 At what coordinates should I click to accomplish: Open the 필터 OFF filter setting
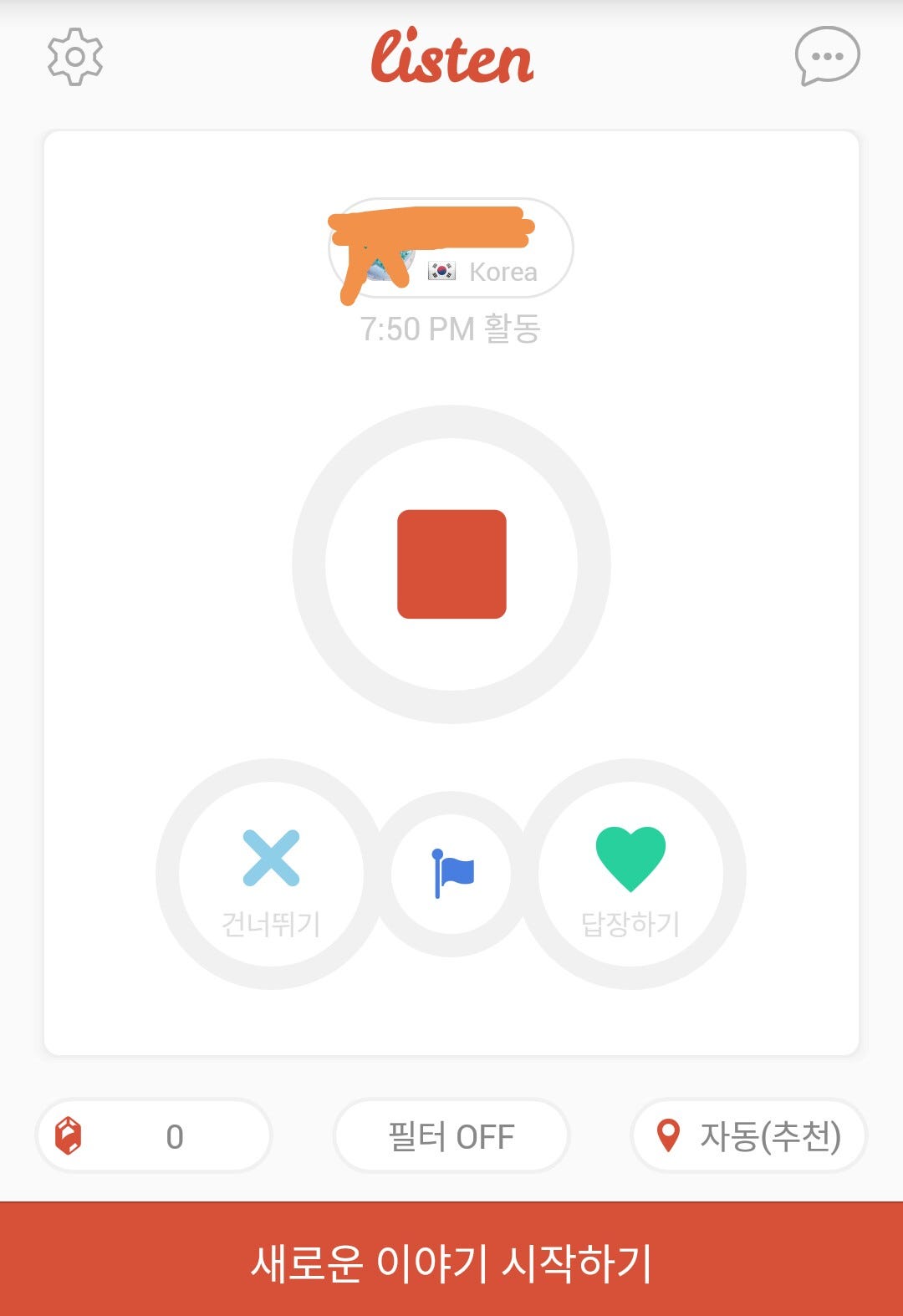(x=451, y=1136)
